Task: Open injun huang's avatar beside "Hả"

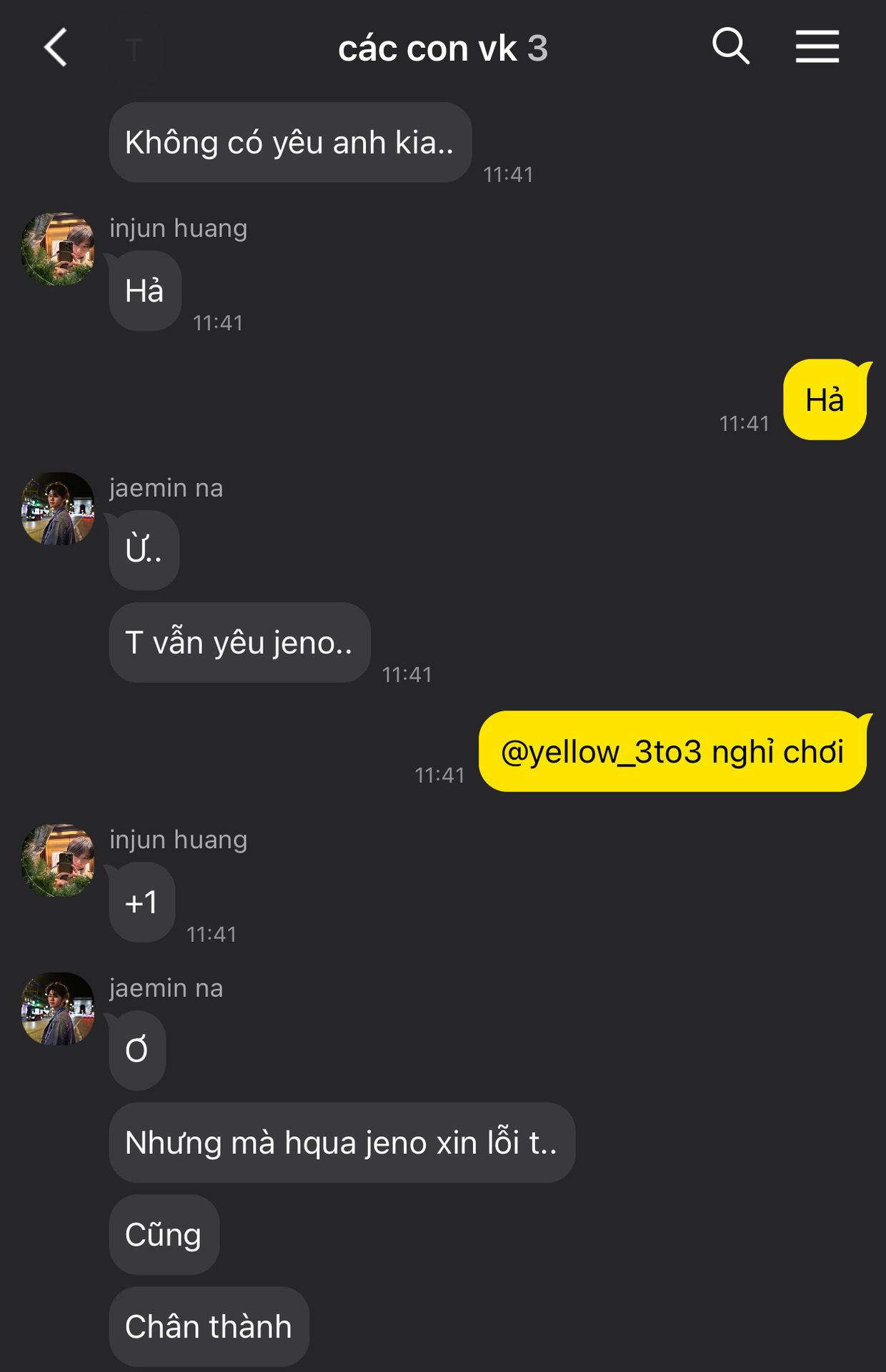Action: 58,249
